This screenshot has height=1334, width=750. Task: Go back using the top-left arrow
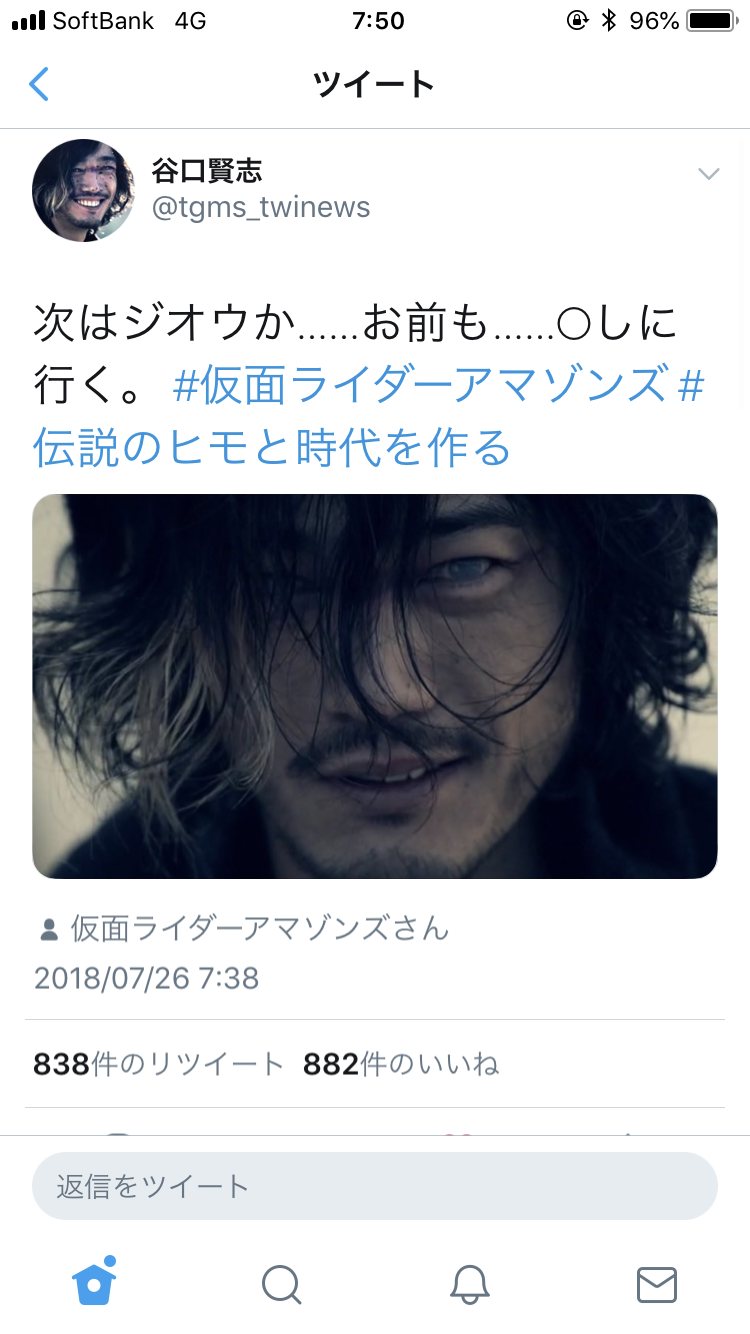tap(38, 84)
